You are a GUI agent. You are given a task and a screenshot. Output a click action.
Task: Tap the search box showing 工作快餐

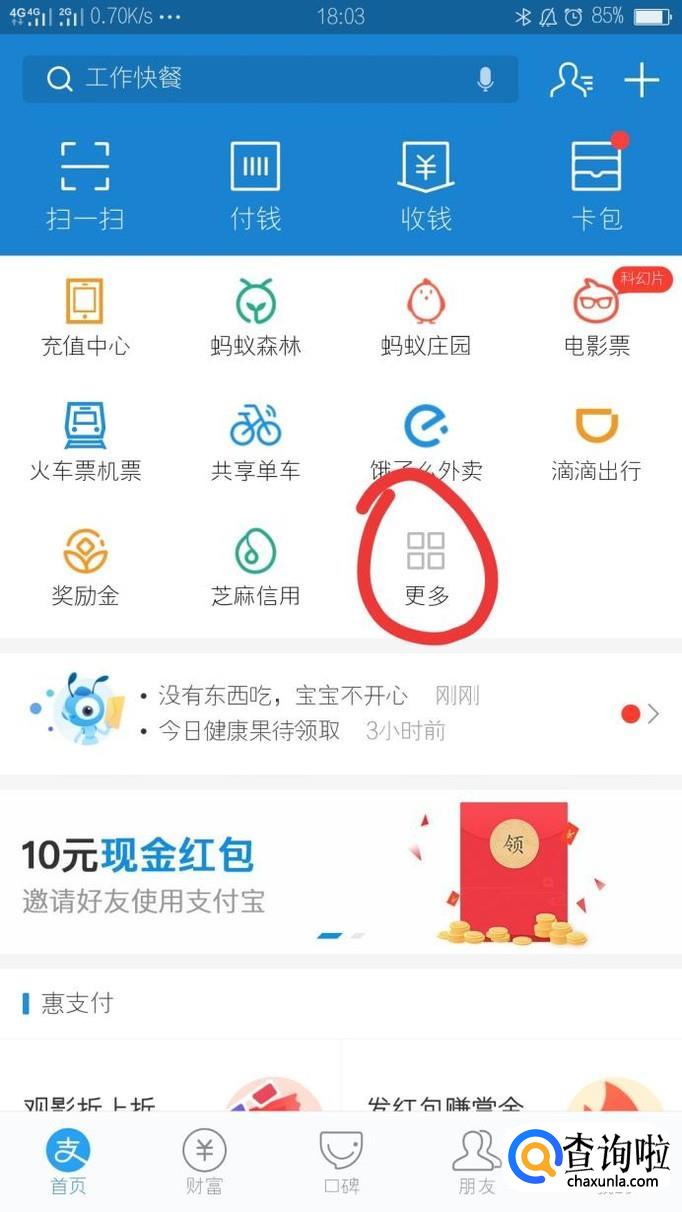pyautogui.click(x=250, y=79)
